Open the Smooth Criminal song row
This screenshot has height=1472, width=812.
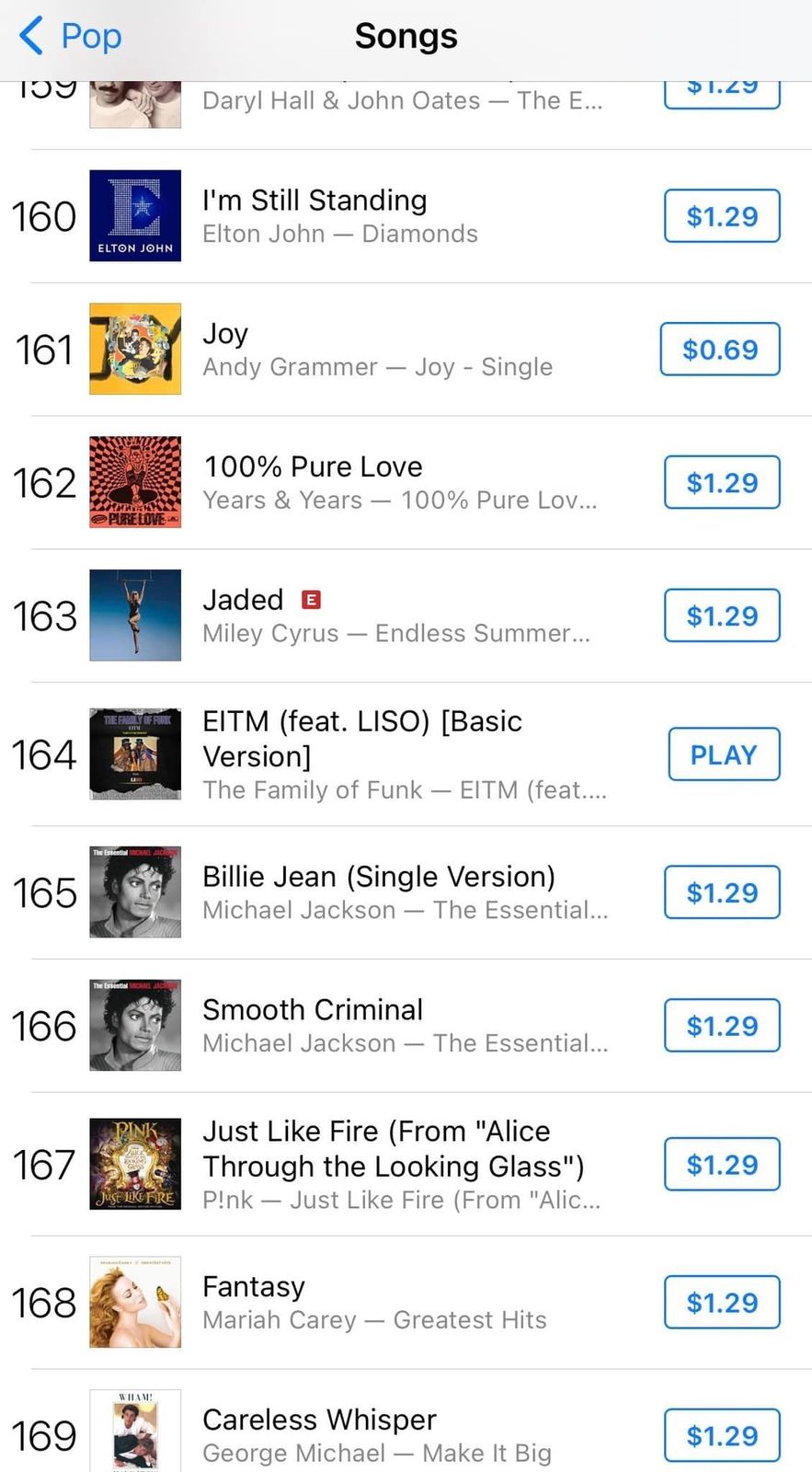tap(386, 1026)
